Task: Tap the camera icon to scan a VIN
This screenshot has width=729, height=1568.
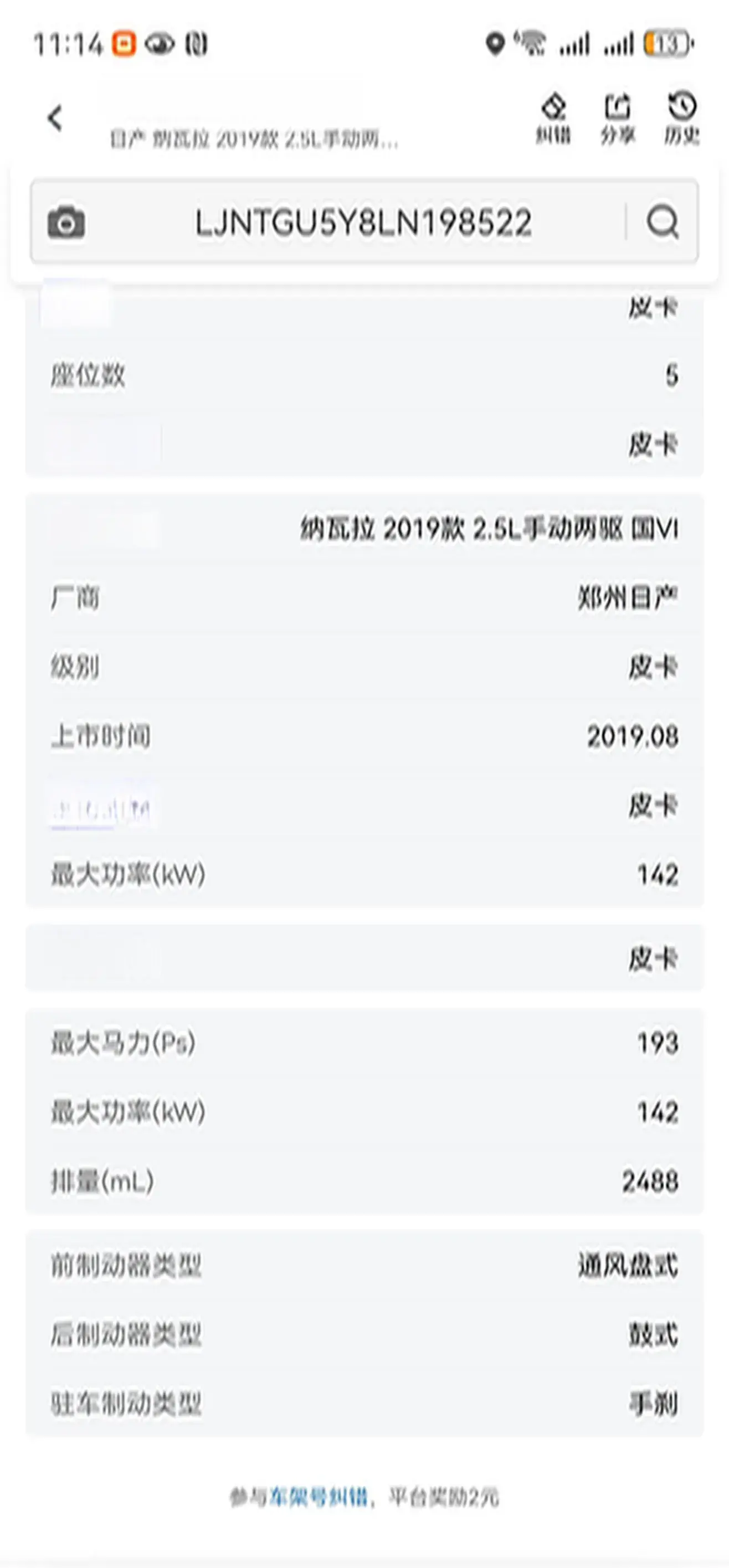Action: [66, 222]
